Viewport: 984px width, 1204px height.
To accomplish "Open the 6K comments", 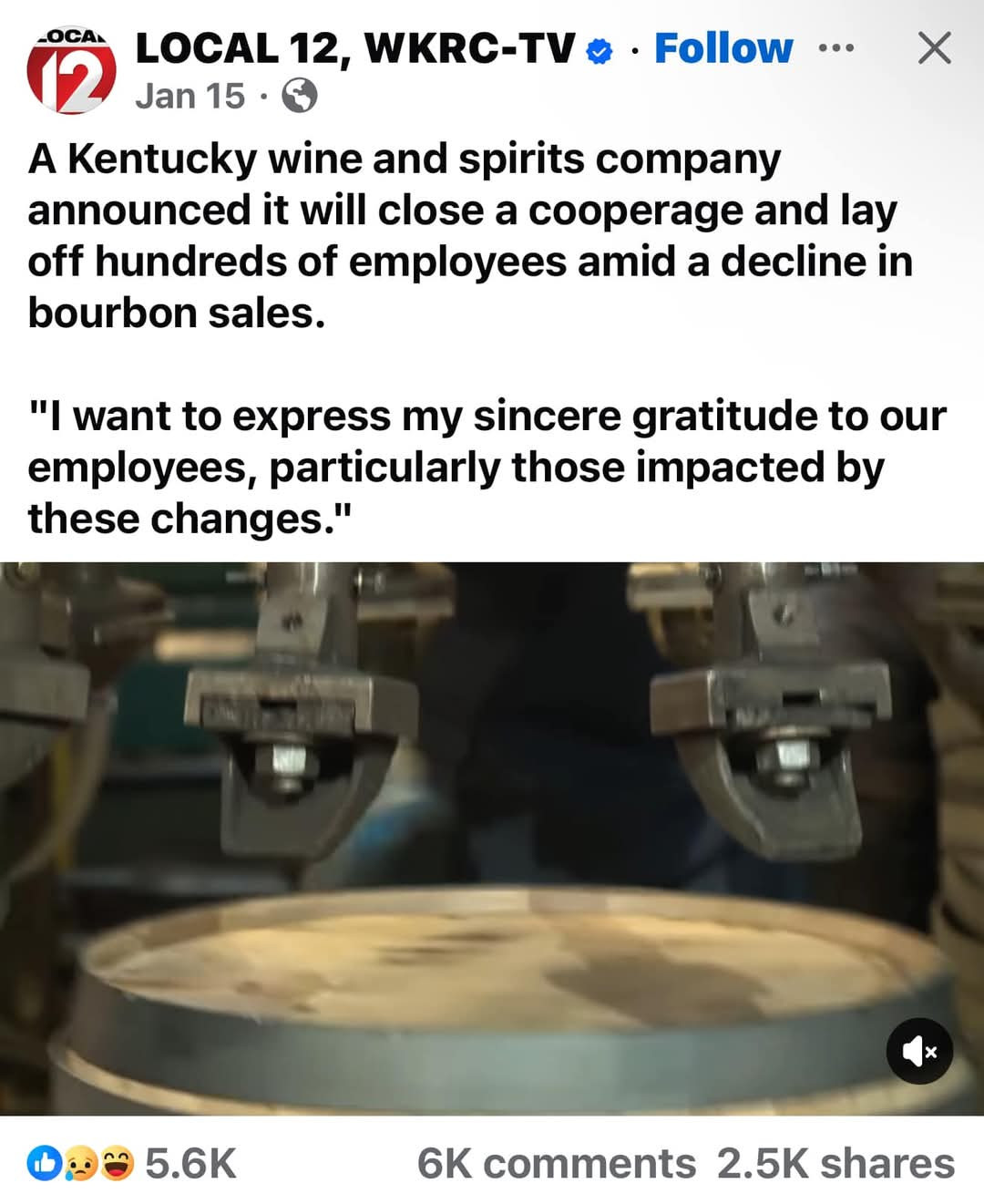I will click(556, 1164).
